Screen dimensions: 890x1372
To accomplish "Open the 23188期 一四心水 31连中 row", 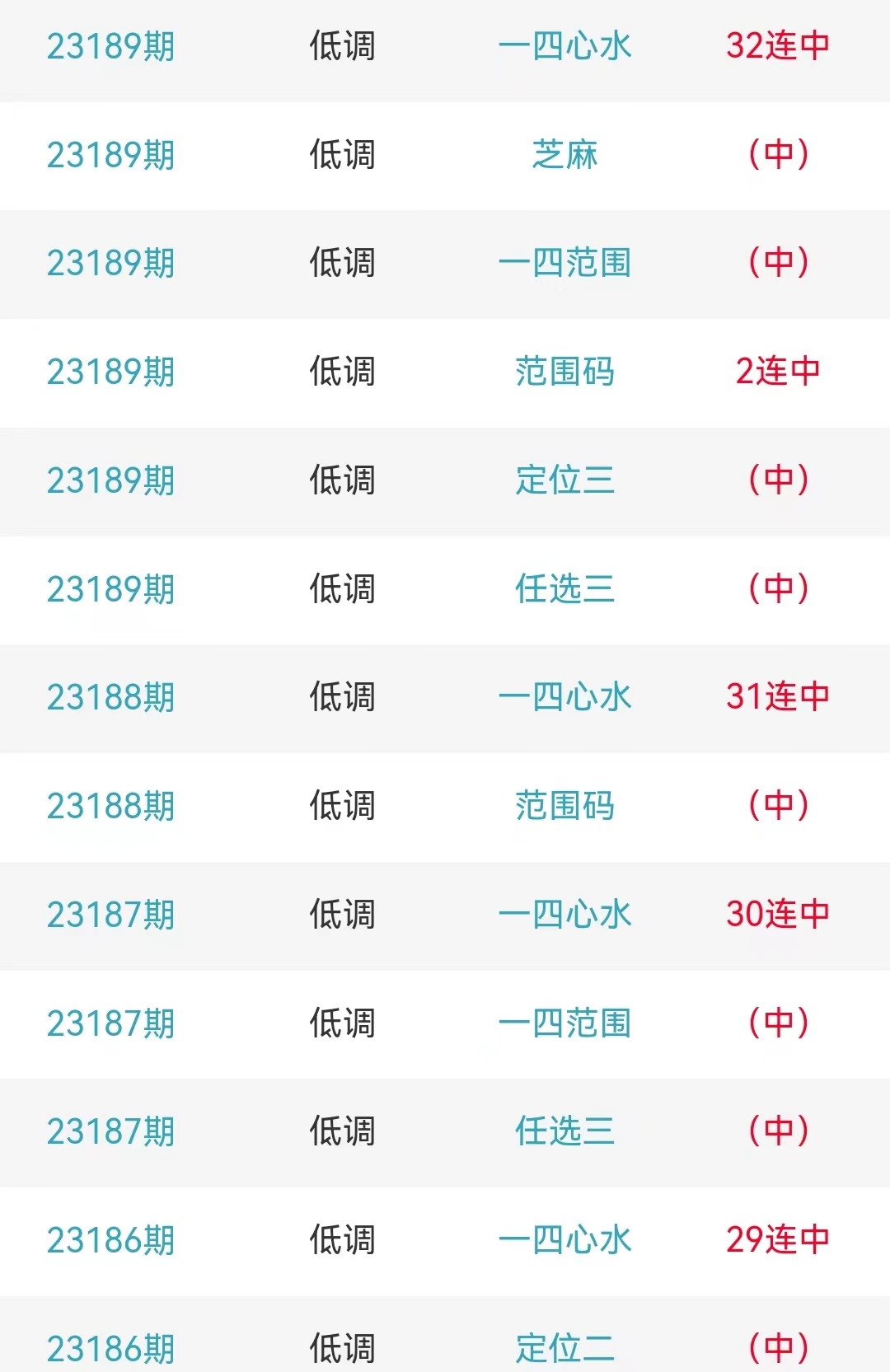I will tap(564, 697).
